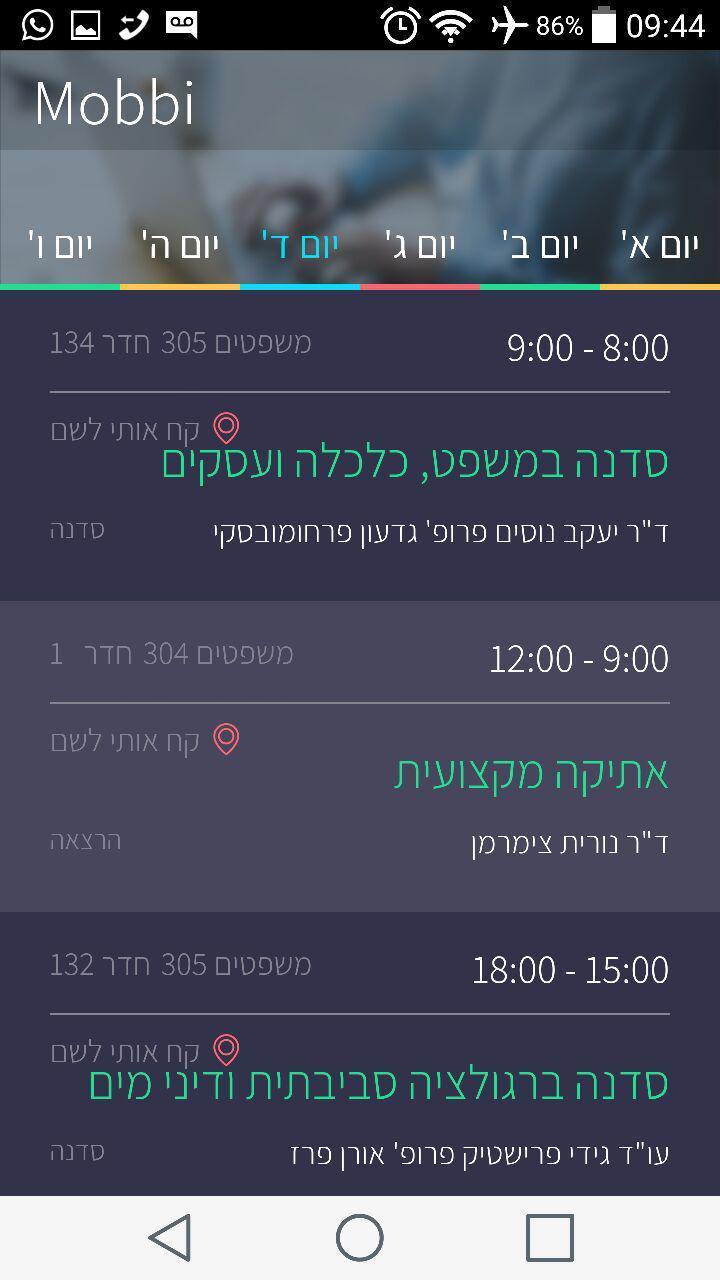The width and height of the screenshot is (720, 1280).
Task: Switch to the יום ב' tab
Action: (540, 246)
